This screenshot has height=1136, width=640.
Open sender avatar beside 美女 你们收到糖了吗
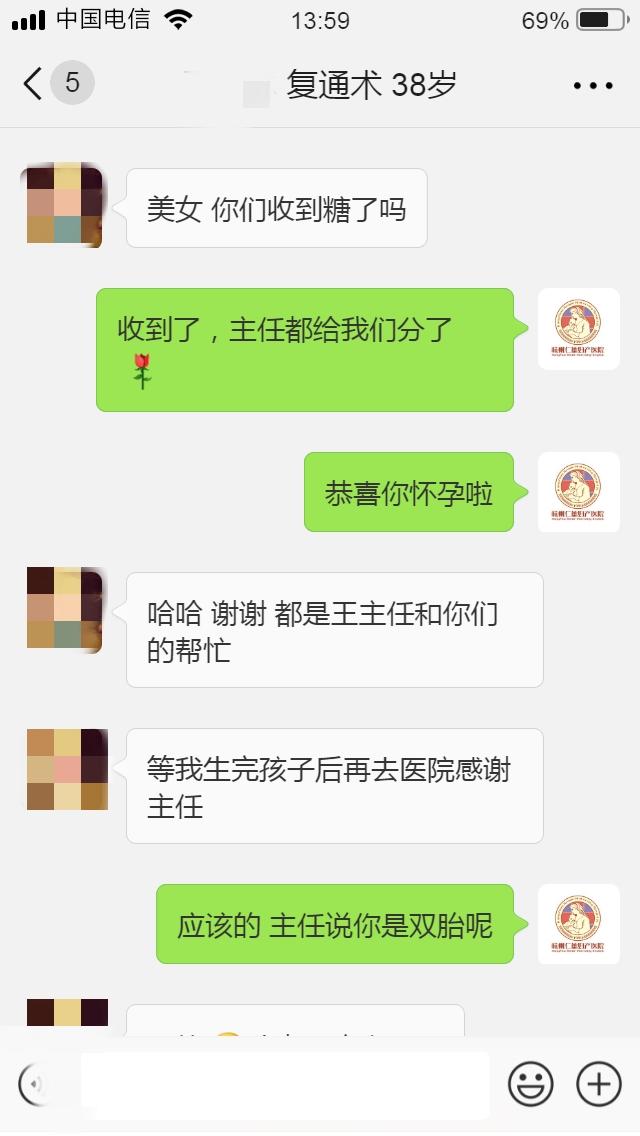tap(64, 207)
